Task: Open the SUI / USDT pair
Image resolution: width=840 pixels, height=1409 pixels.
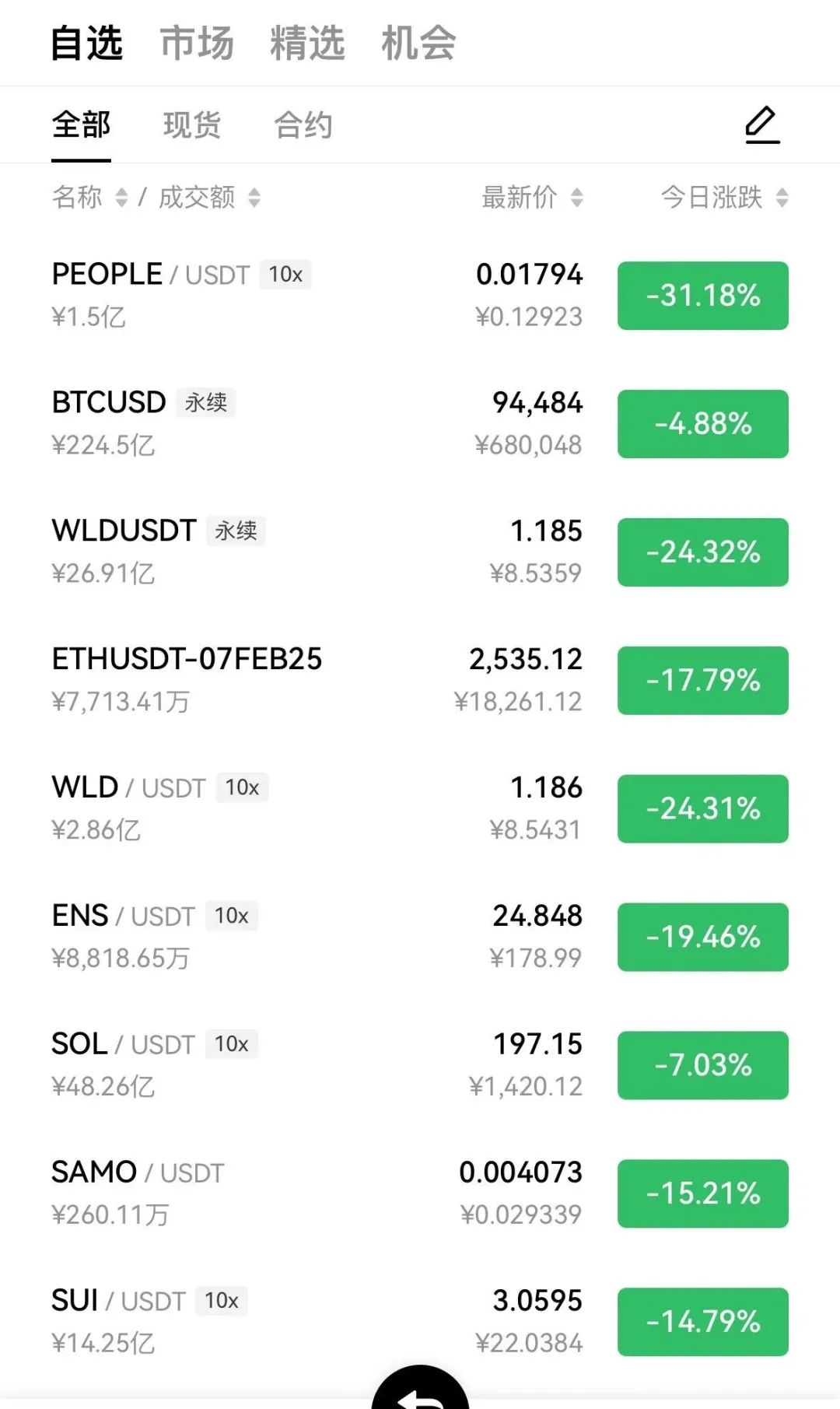Action: coord(420,1322)
